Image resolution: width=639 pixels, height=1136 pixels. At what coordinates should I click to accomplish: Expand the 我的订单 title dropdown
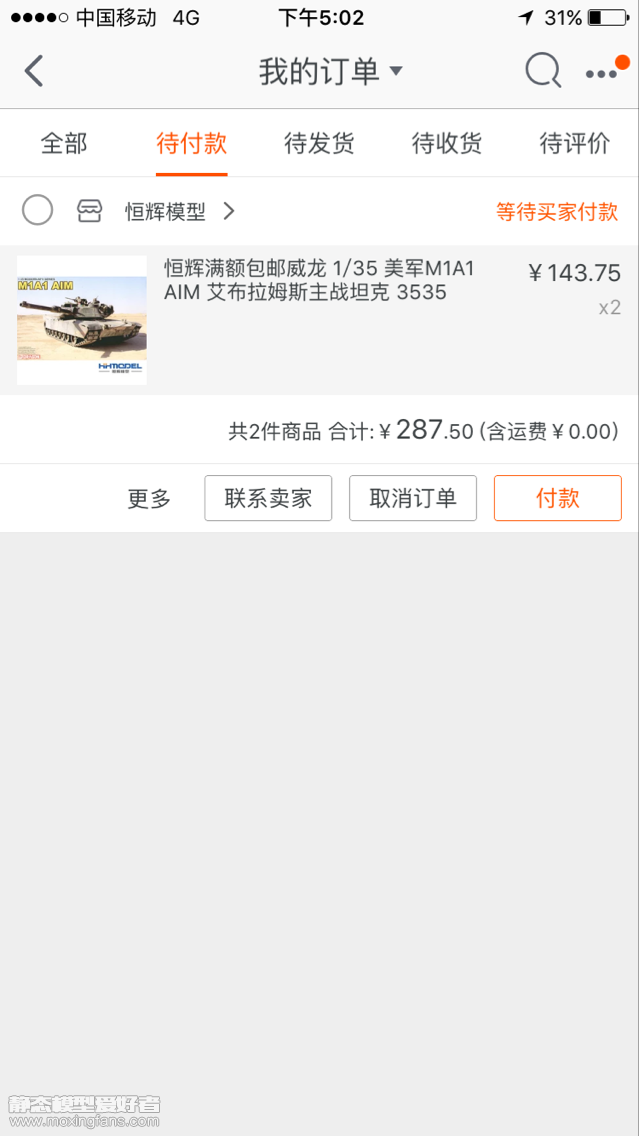(x=330, y=71)
